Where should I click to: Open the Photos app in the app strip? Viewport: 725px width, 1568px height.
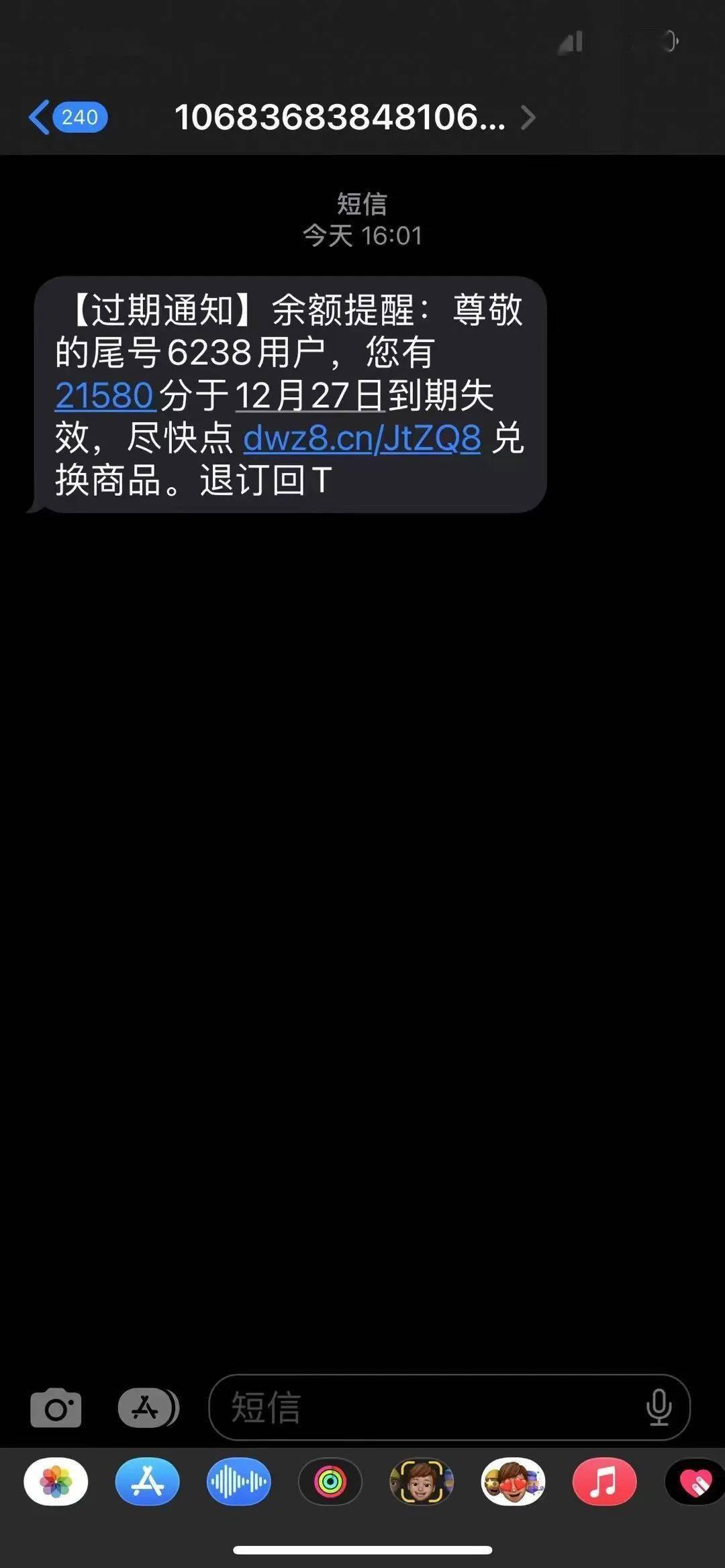click(x=56, y=1482)
